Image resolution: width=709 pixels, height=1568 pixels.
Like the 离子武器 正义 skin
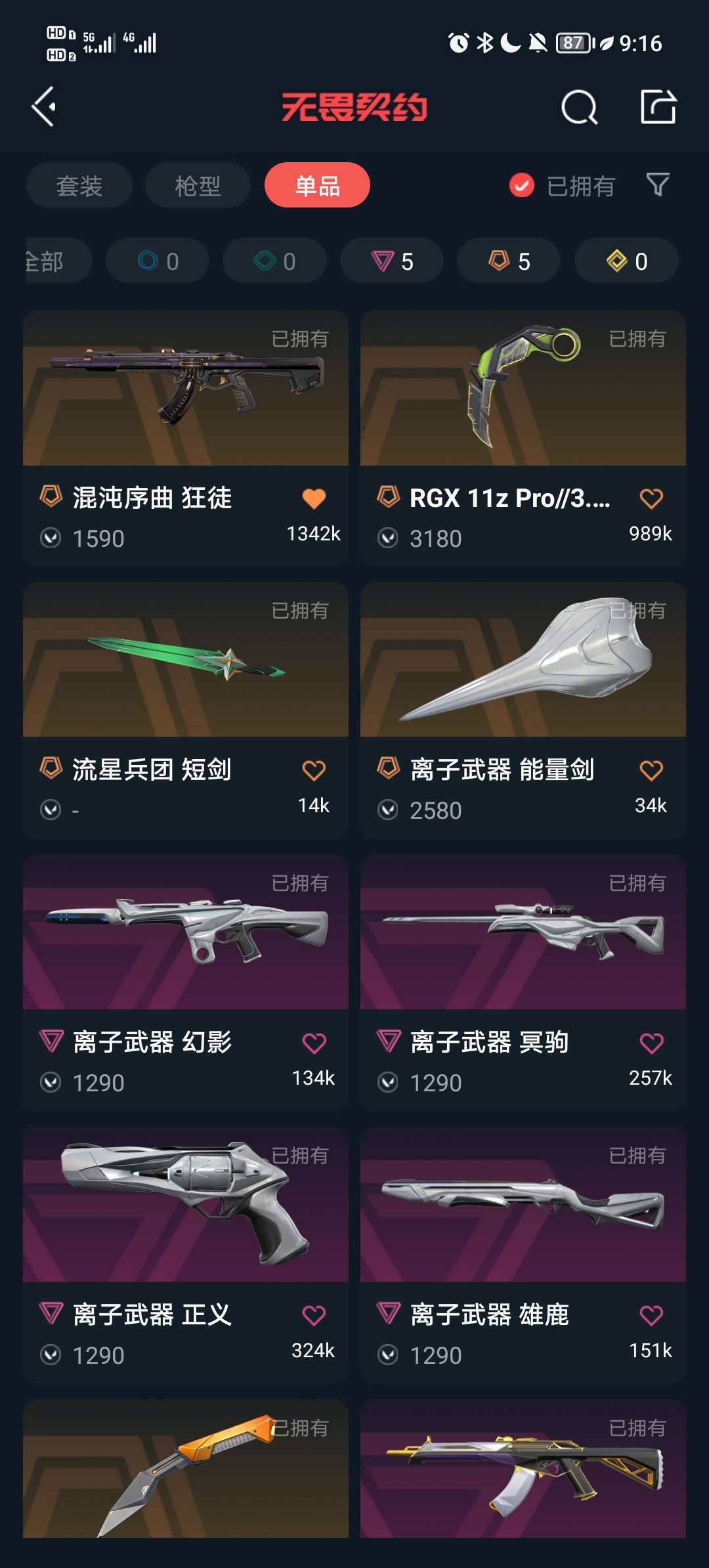pyautogui.click(x=314, y=1315)
